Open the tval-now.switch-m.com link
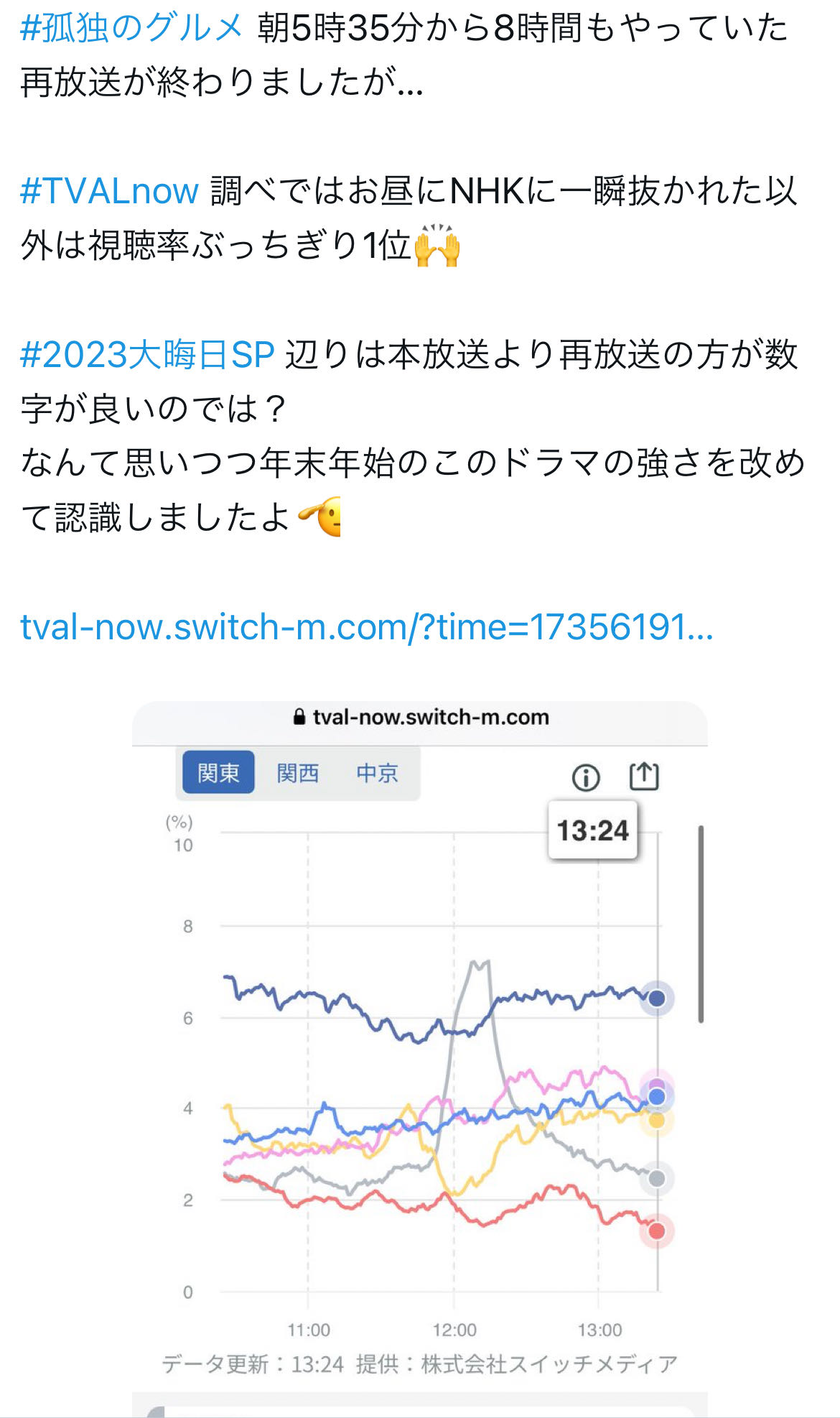Screen dimensions: 840x1418 367,627
